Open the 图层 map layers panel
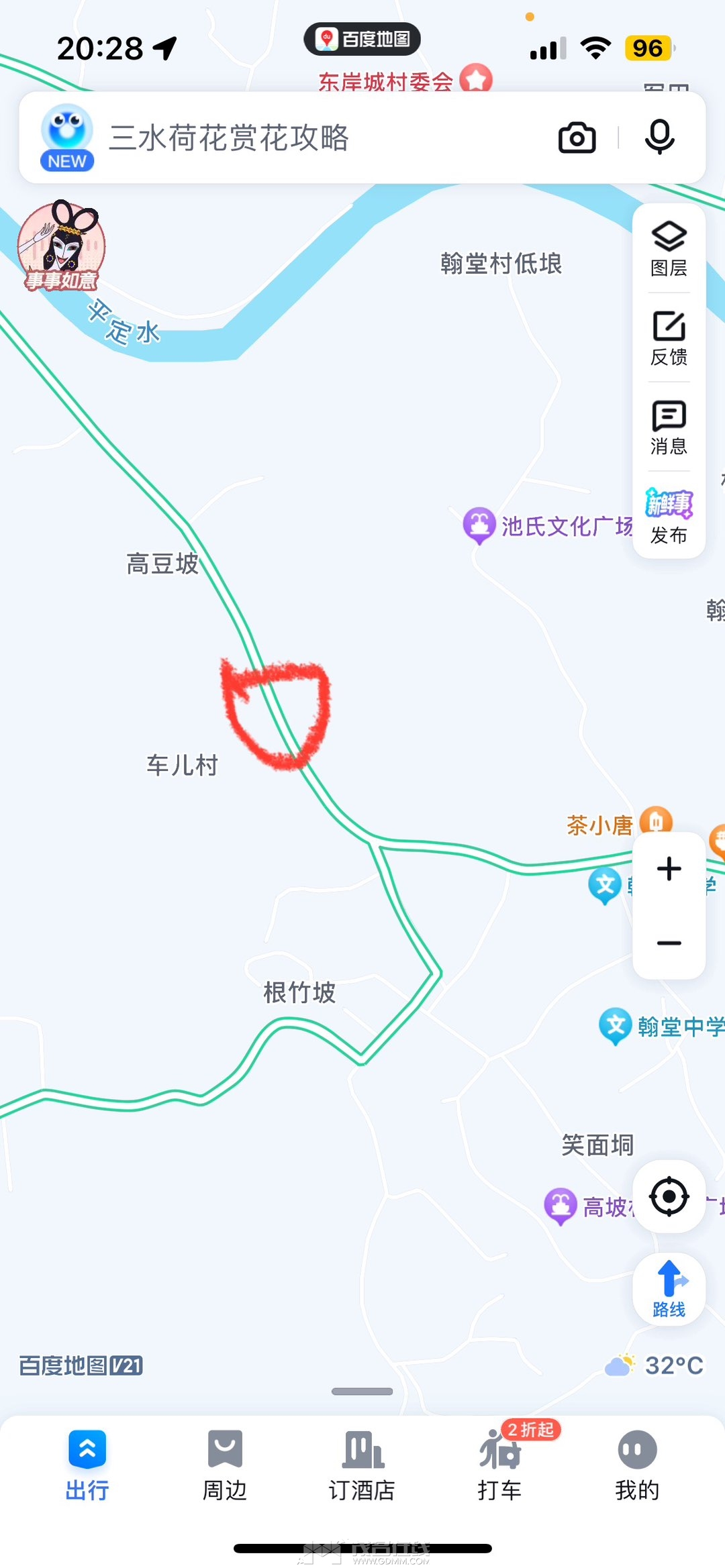This screenshot has height=1568, width=725. (x=669, y=248)
